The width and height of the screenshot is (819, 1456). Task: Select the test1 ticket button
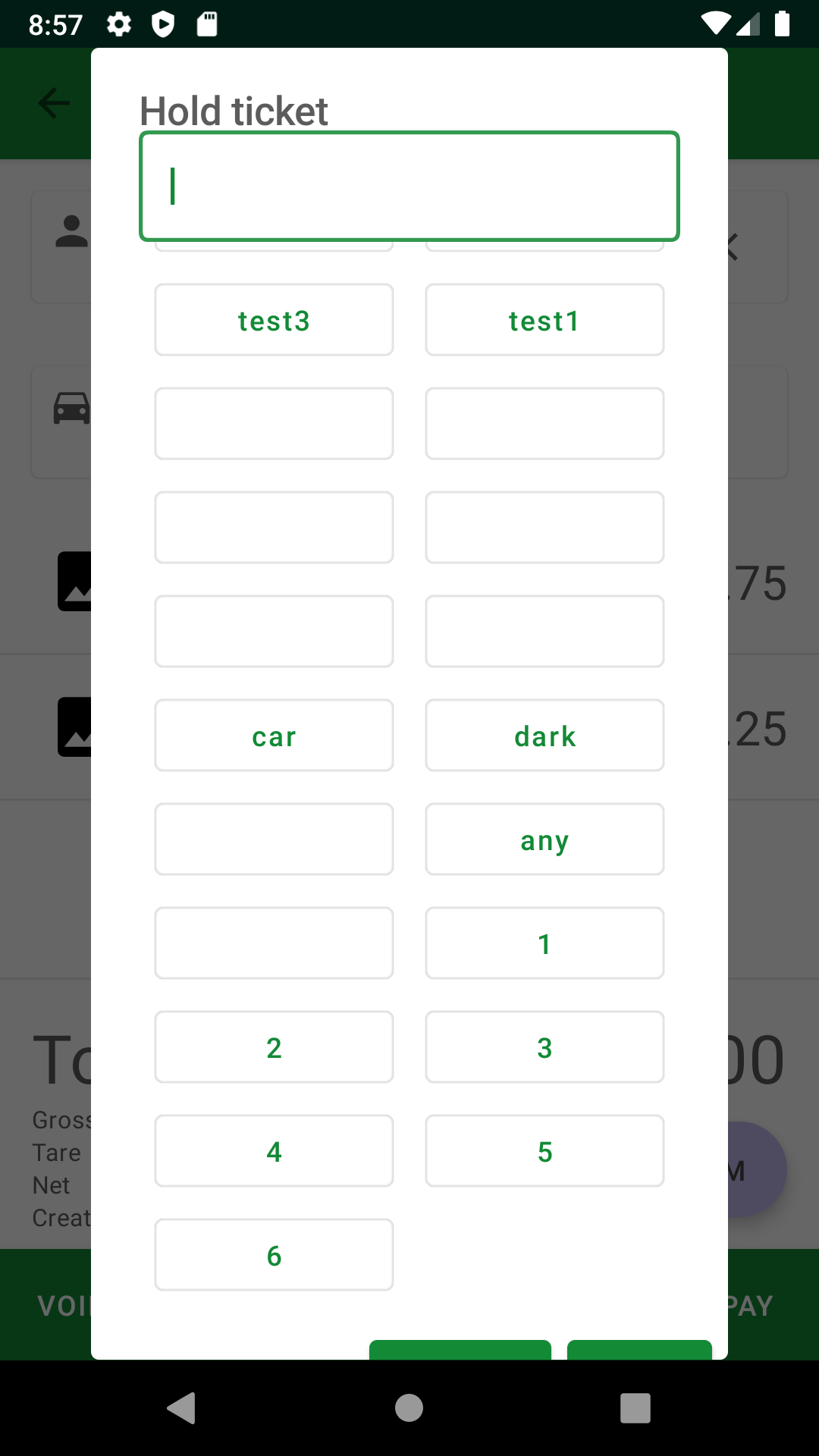[544, 320]
